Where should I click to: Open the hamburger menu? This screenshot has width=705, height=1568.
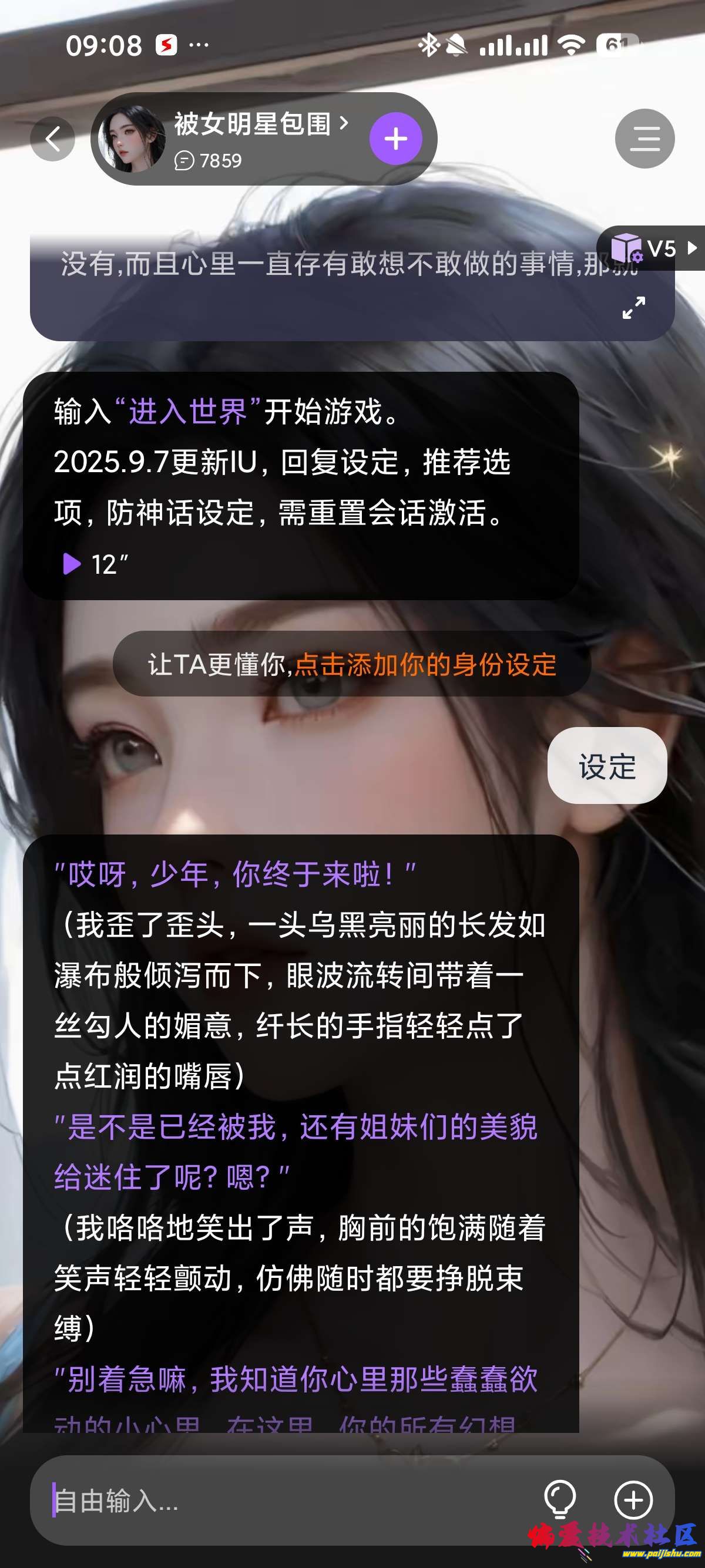644,139
